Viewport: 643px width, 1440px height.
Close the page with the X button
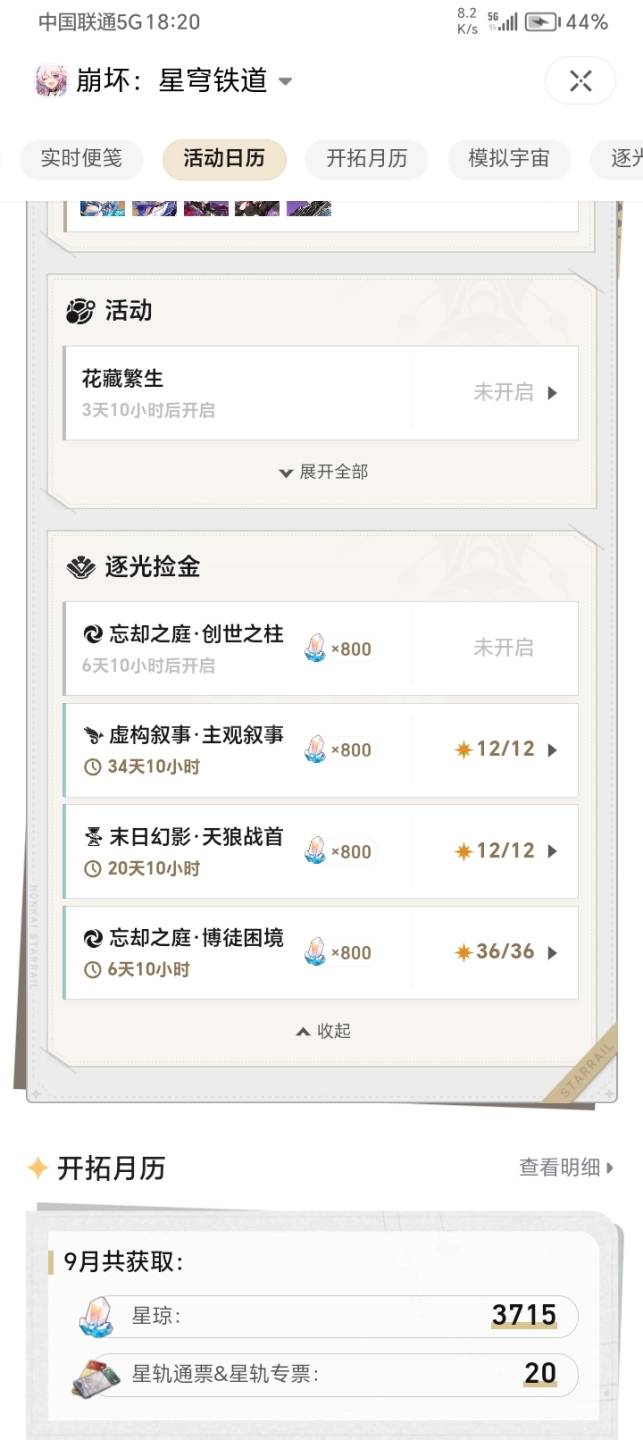pyautogui.click(x=580, y=81)
